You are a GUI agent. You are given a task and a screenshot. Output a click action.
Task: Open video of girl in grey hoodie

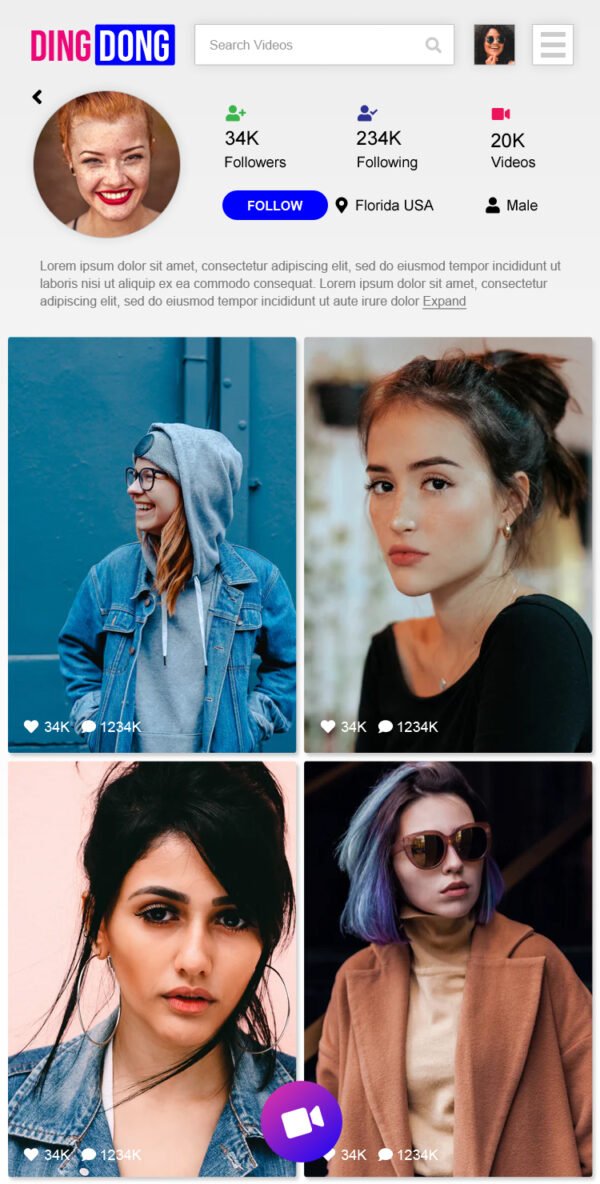click(x=152, y=544)
